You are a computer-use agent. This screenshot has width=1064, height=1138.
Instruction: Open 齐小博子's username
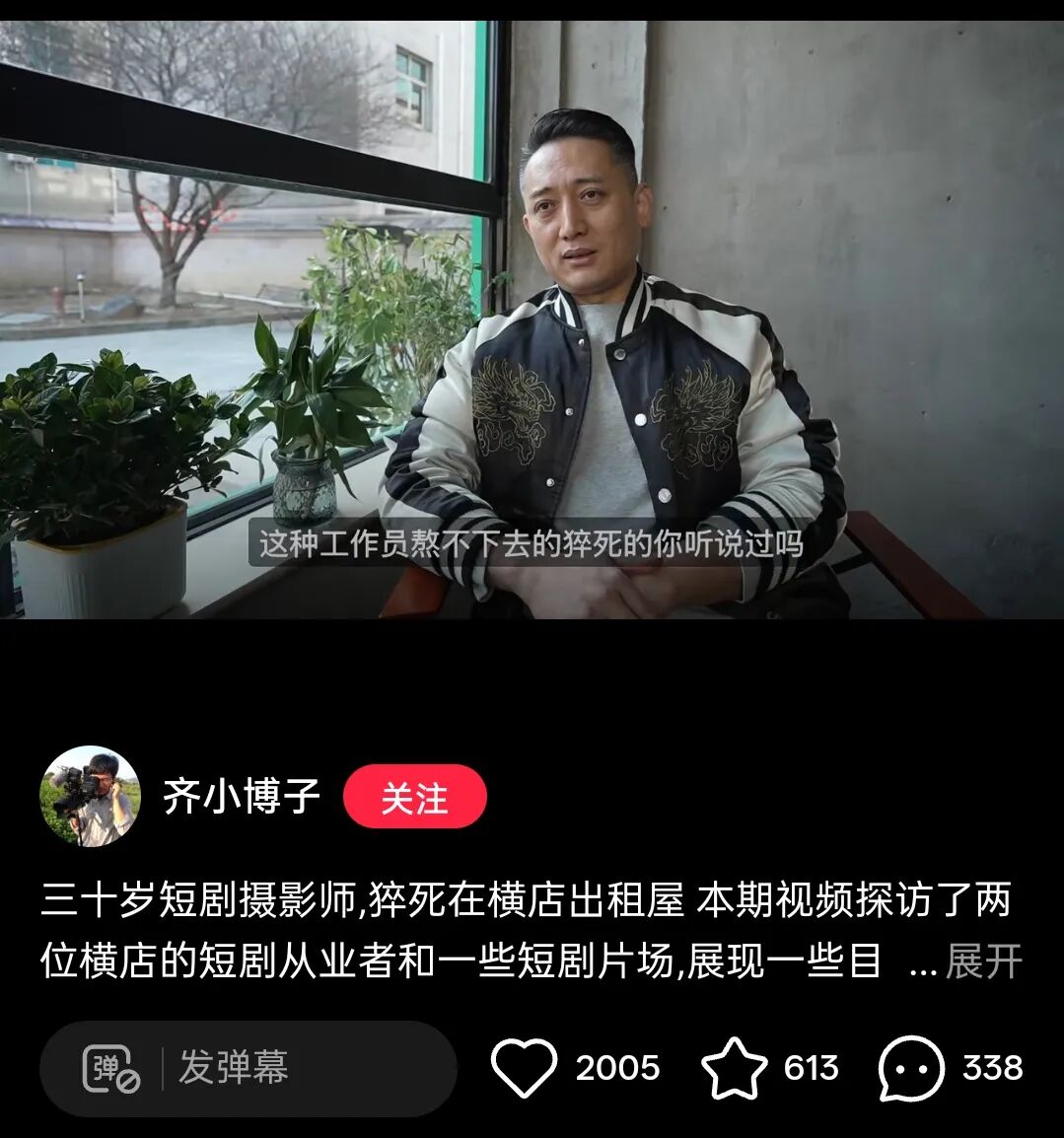click(x=242, y=797)
